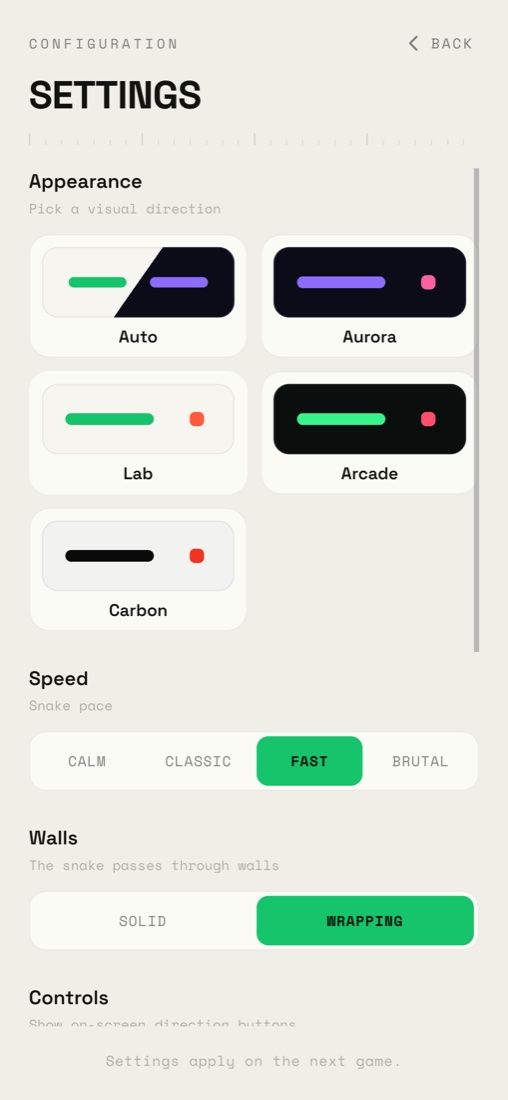The width and height of the screenshot is (508, 1100).
Task: Switch appearance to Arcade
Action: pyautogui.click(x=368, y=432)
